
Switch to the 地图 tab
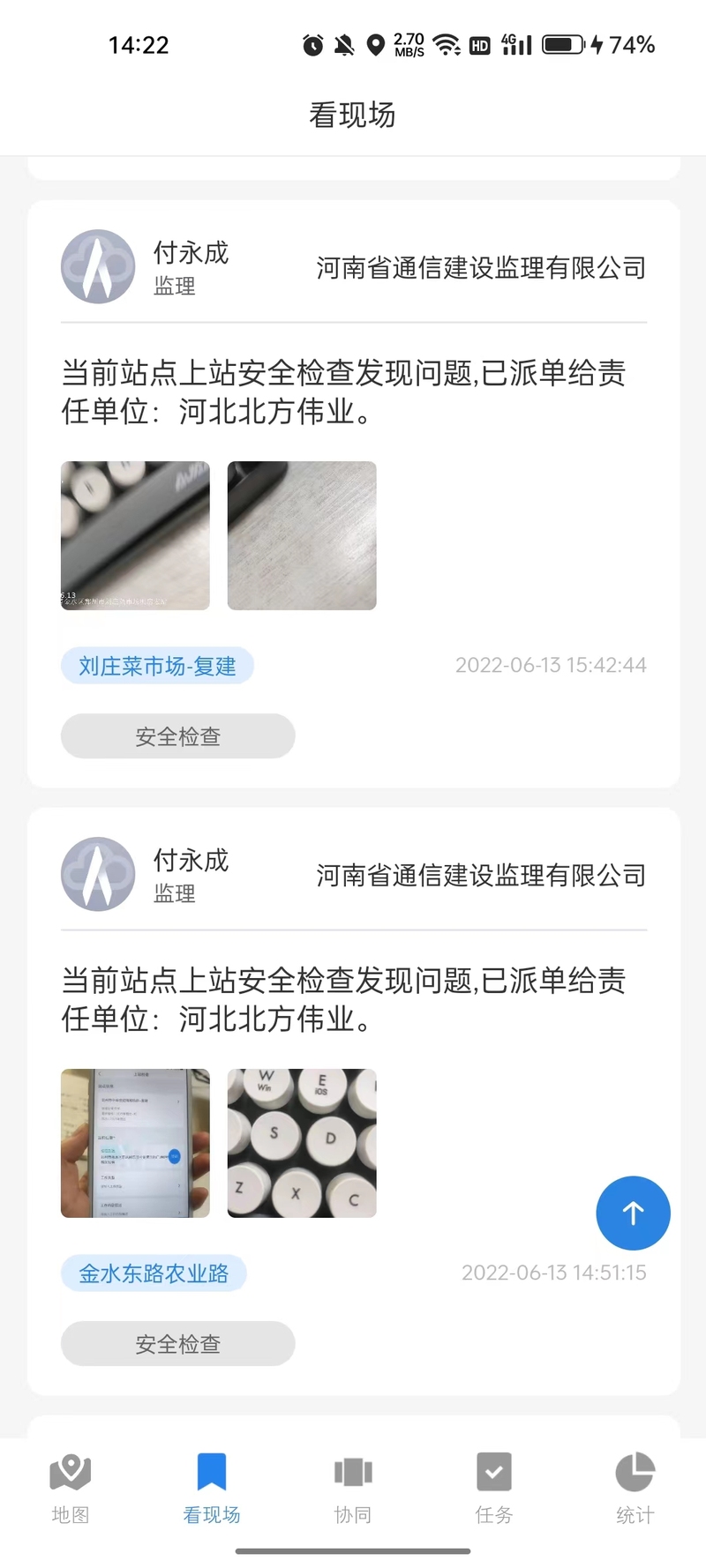pos(71,1489)
